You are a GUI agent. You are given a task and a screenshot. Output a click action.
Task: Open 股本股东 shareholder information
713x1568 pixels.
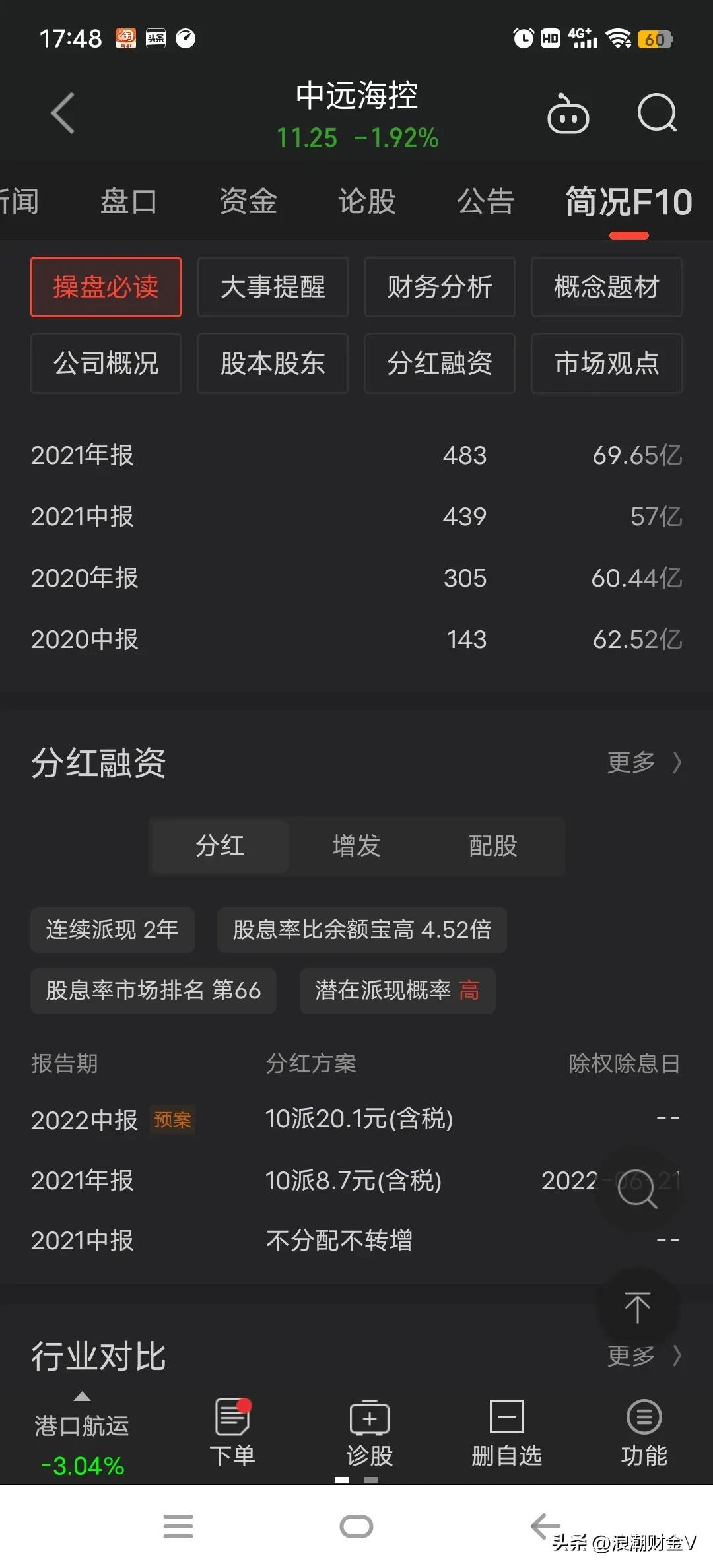[272, 364]
